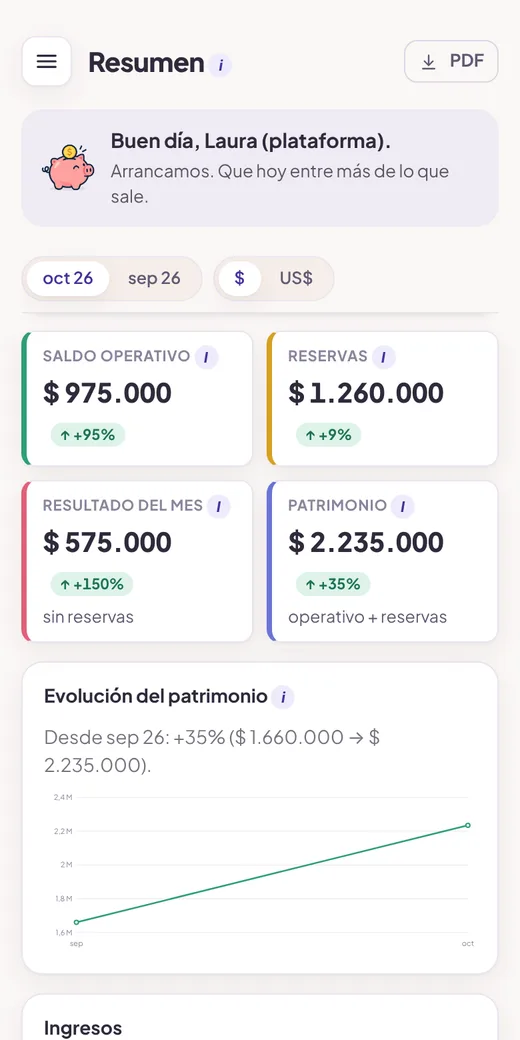Open the hamburger menu
The height and width of the screenshot is (1040, 520).
pyautogui.click(x=46, y=62)
